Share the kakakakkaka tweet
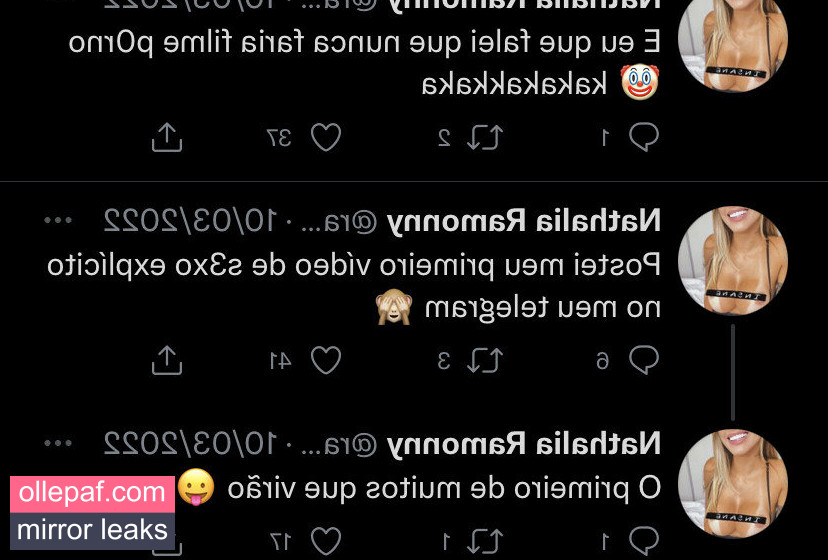Image resolution: width=828 pixels, height=560 pixels. point(166,137)
